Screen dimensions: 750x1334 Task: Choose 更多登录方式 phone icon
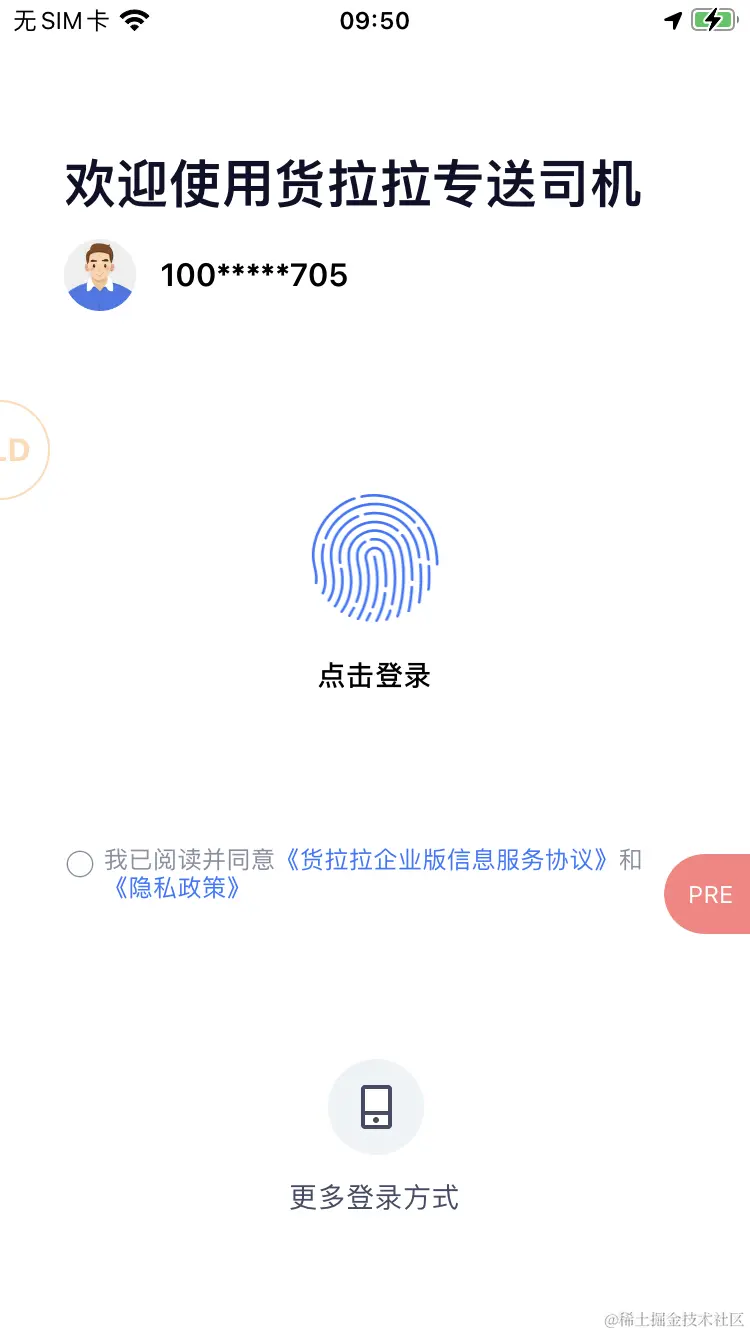[x=375, y=1106]
